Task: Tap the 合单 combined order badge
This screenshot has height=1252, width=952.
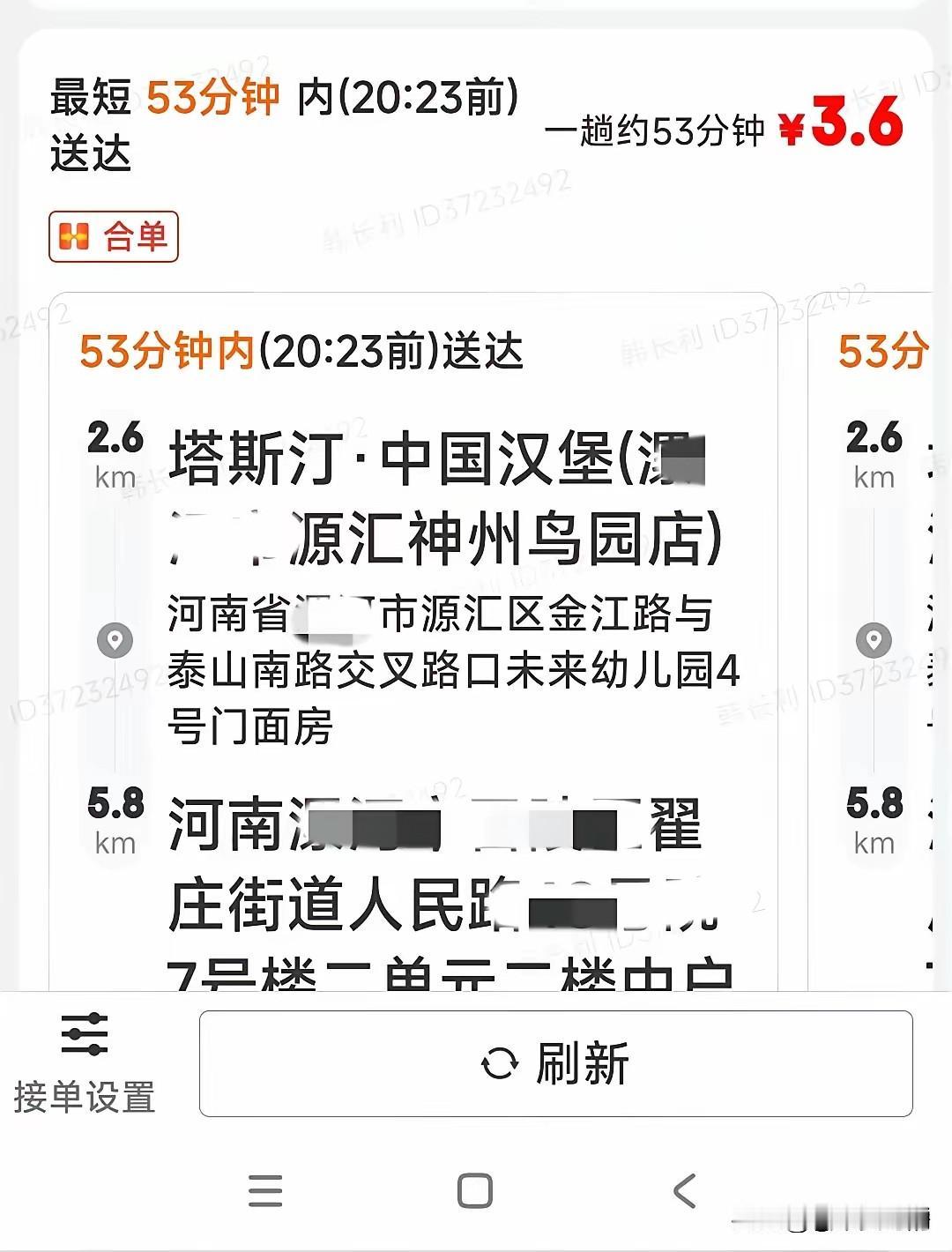Action: click(x=113, y=235)
